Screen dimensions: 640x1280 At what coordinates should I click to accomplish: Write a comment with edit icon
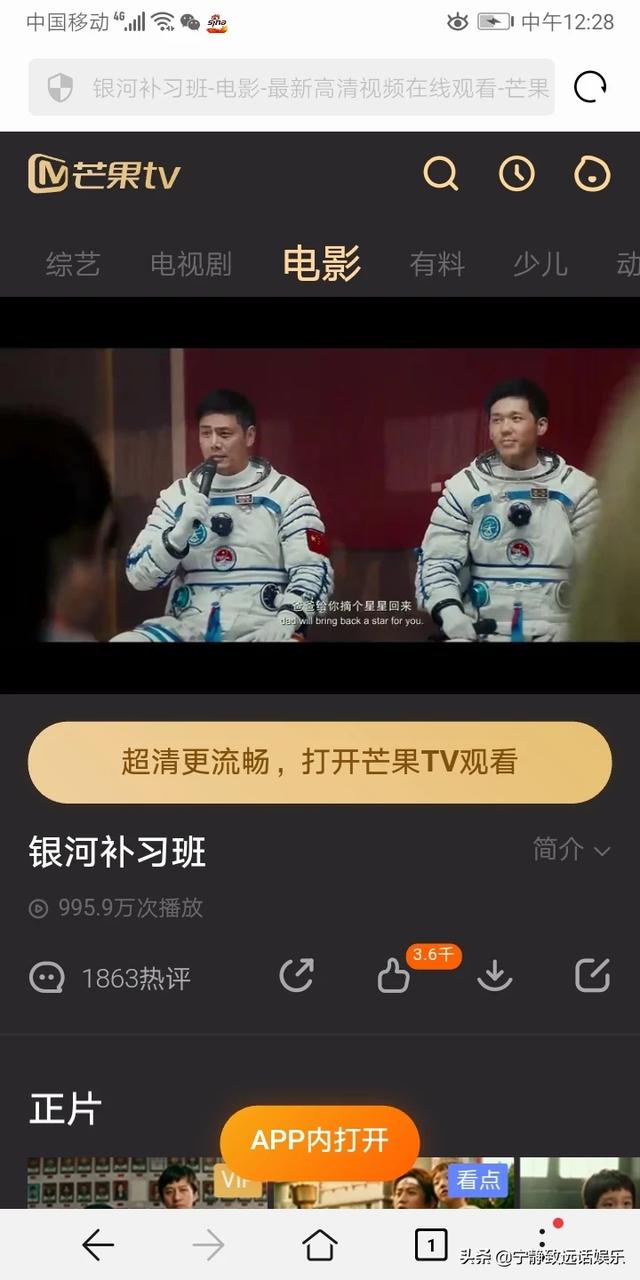click(x=592, y=975)
